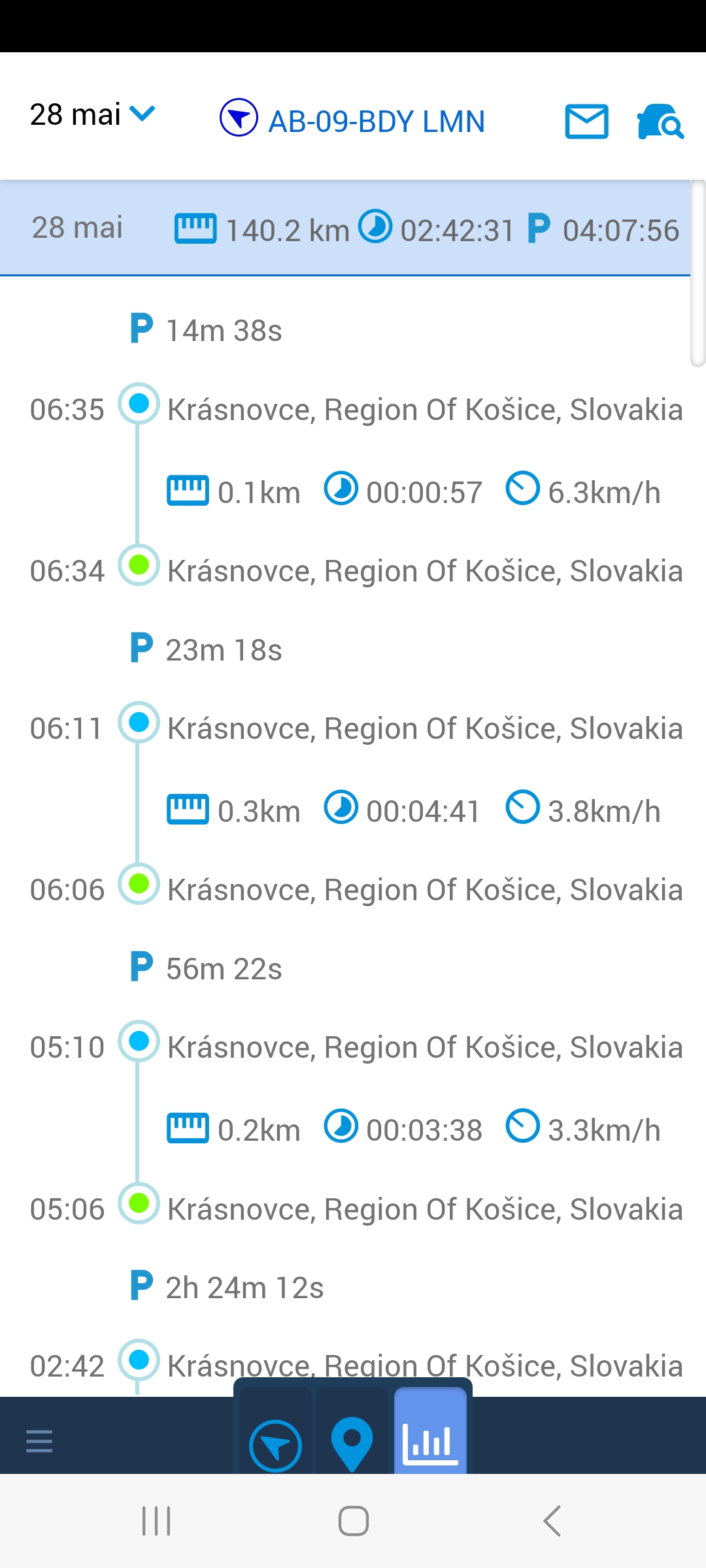The width and height of the screenshot is (706, 1568).
Task: Select vehicle AB-09-BDY LMN
Action: [x=353, y=121]
